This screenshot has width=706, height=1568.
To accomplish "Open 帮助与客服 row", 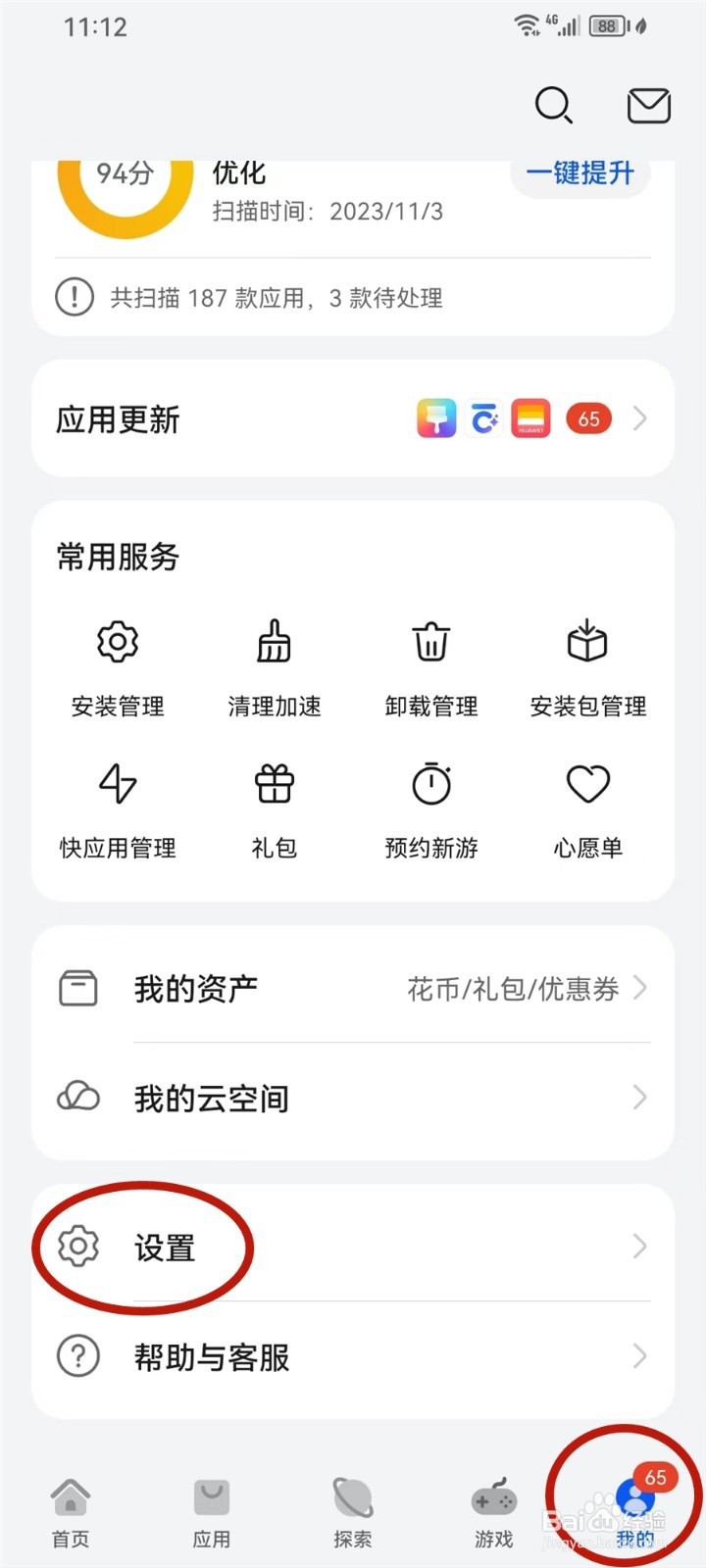I will pyautogui.click(x=353, y=1356).
